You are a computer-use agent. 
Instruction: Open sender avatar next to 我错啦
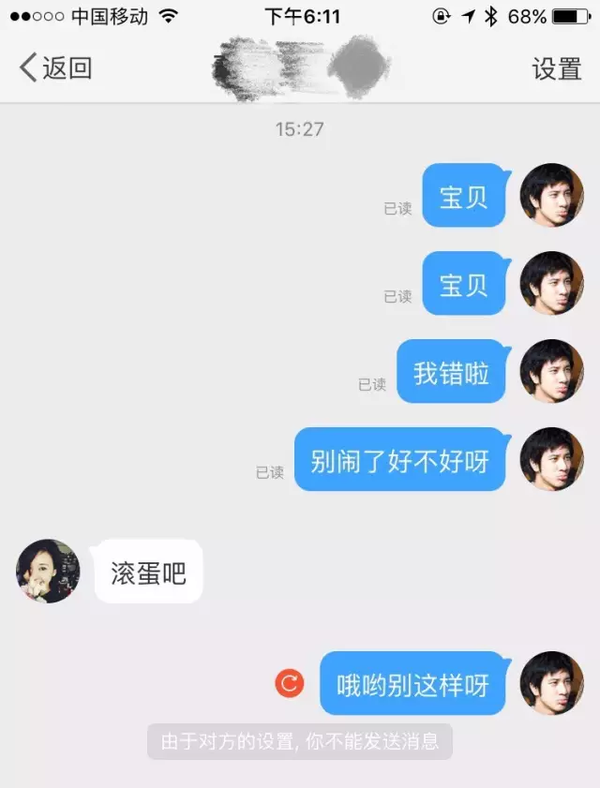click(551, 371)
